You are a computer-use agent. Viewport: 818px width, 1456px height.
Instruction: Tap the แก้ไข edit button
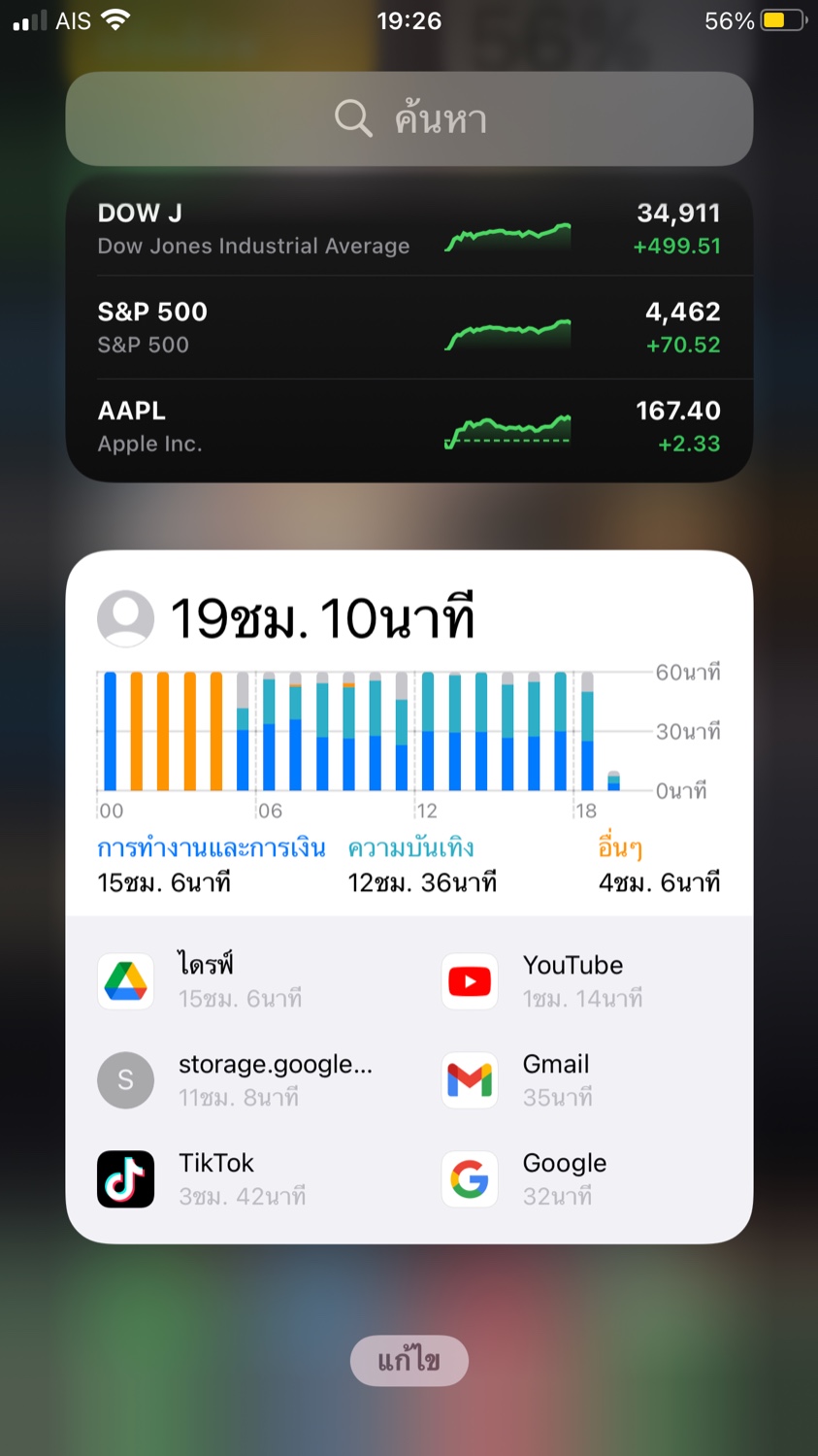[x=409, y=1361]
